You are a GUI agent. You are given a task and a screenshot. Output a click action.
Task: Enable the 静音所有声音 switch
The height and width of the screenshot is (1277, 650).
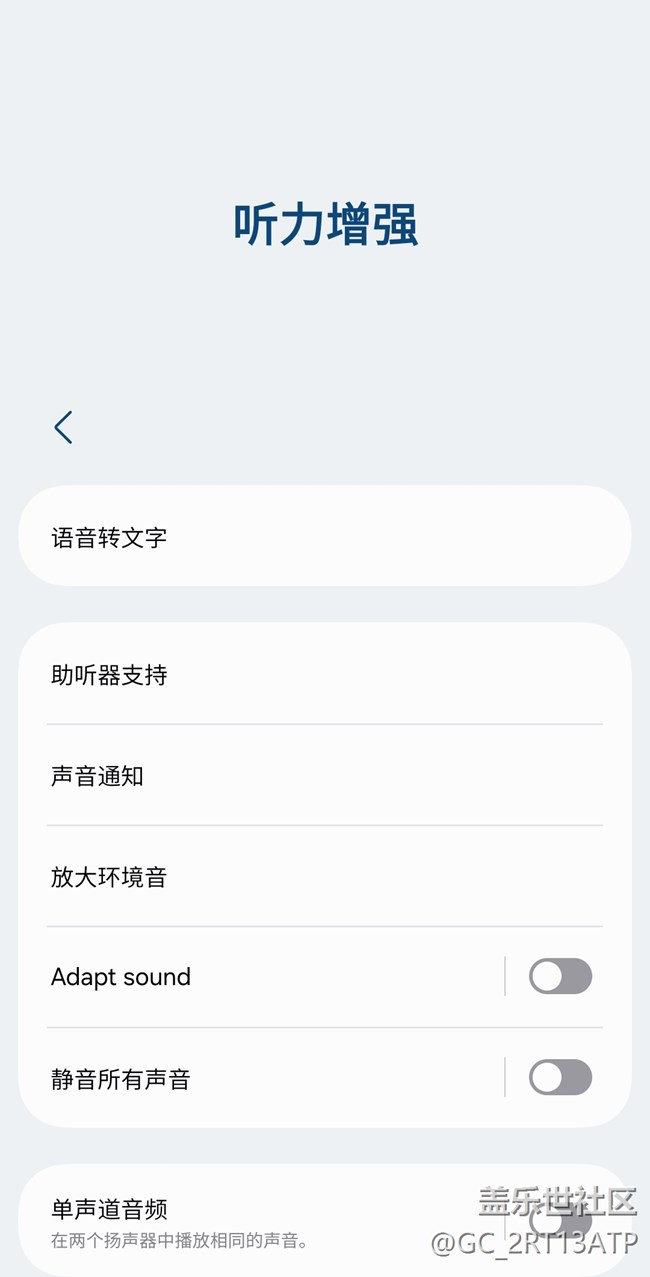(560, 1079)
